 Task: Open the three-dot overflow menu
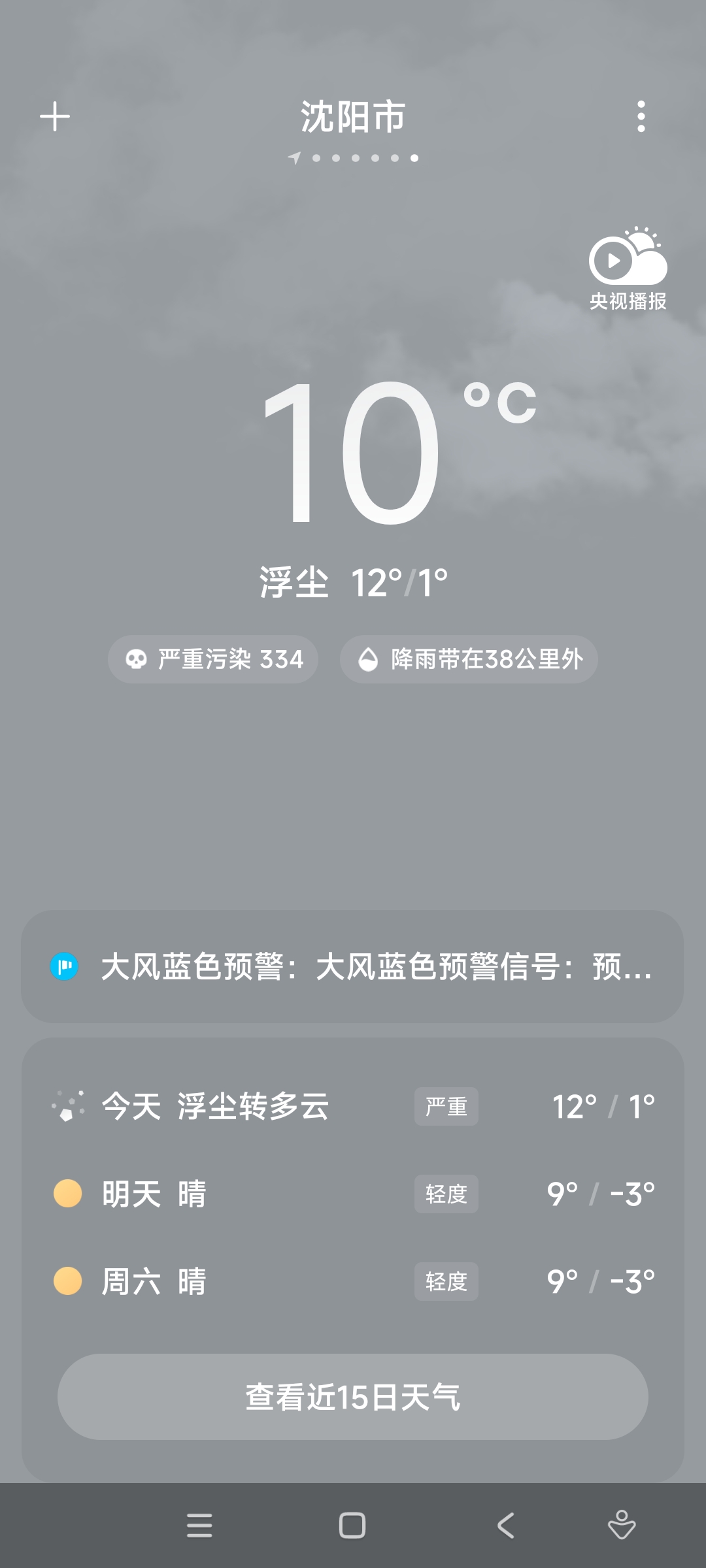pyautogui.click(x=641, y=117)
